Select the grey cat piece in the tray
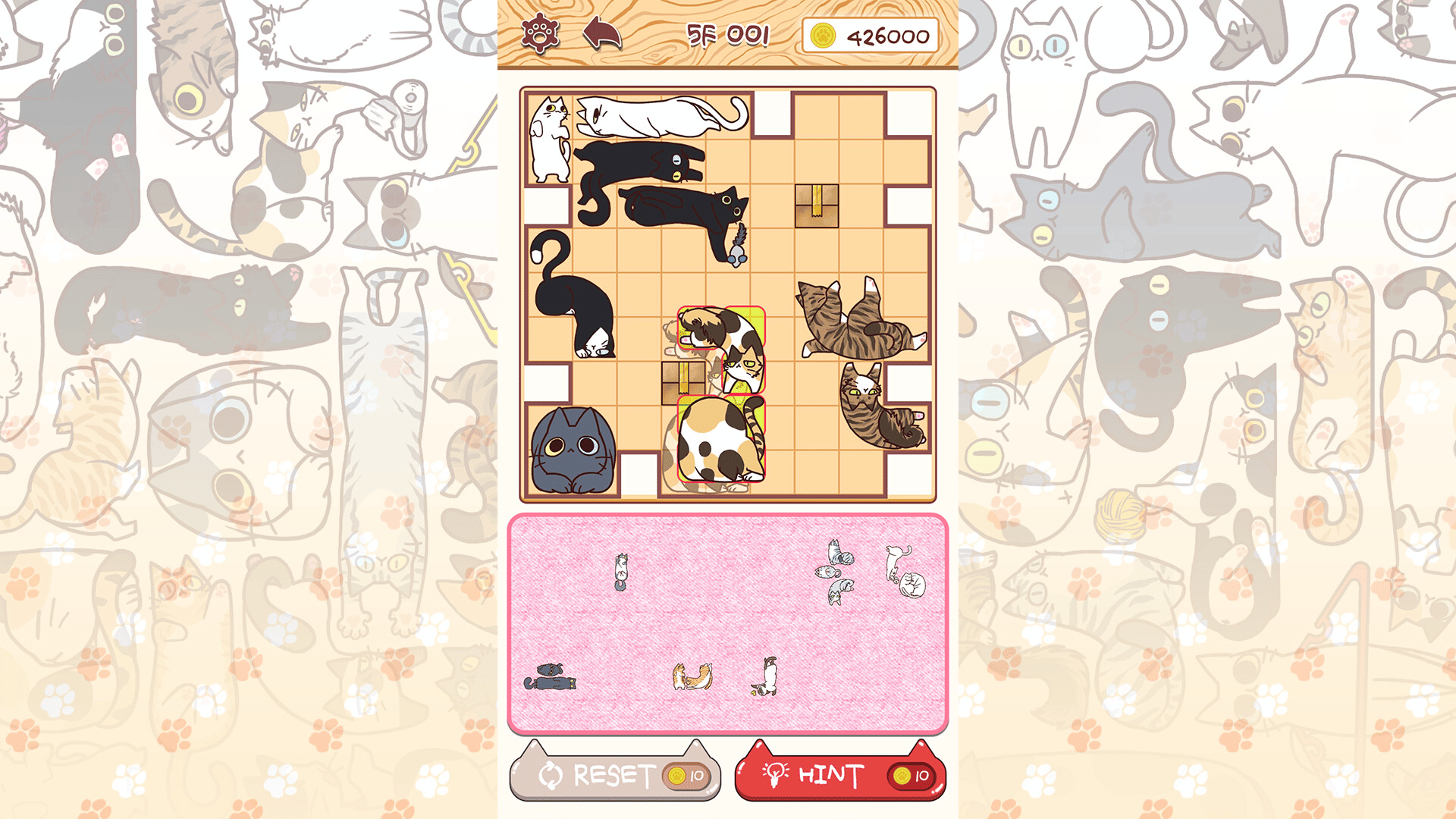Screen dimensions: 1456x819 click(x=550, y=677)
